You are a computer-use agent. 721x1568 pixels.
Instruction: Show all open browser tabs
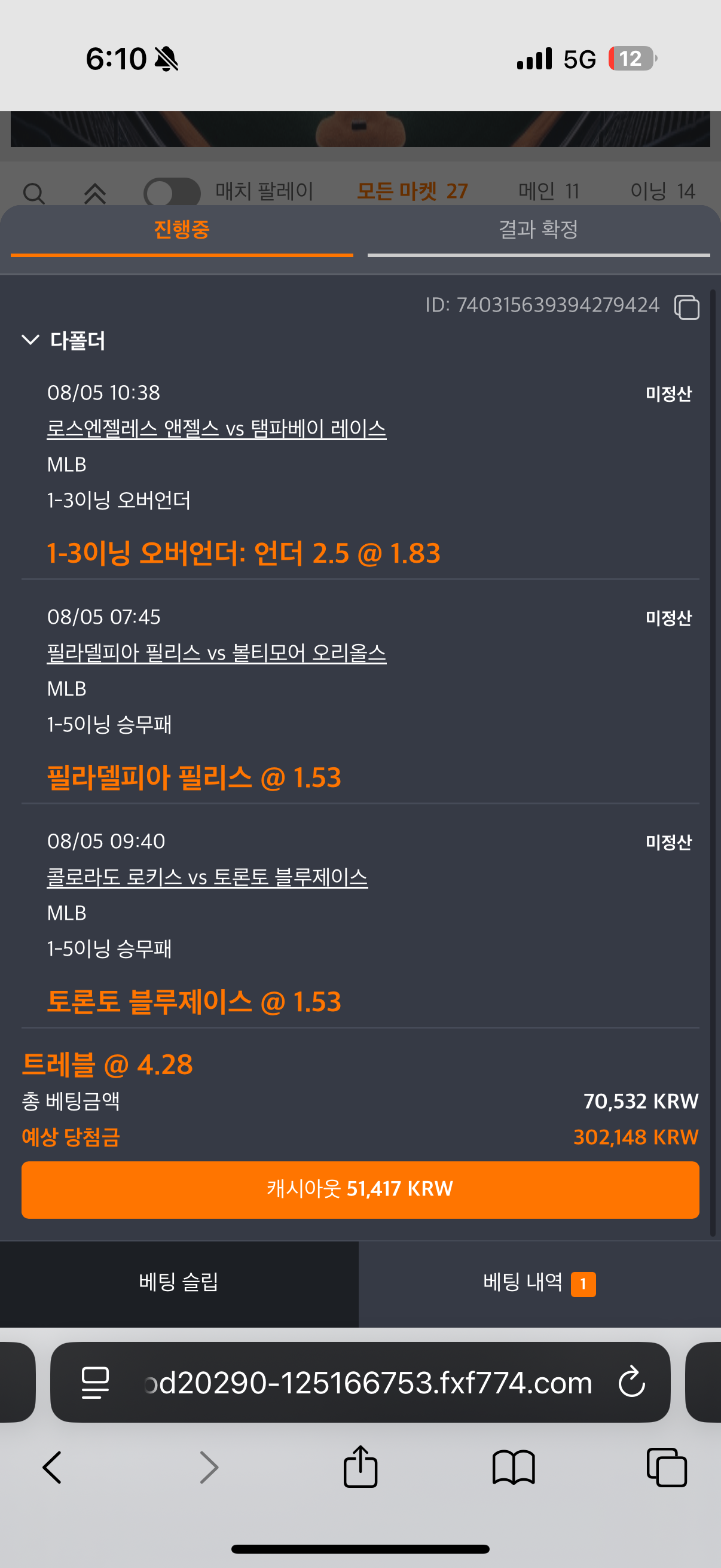point(667,1467)
